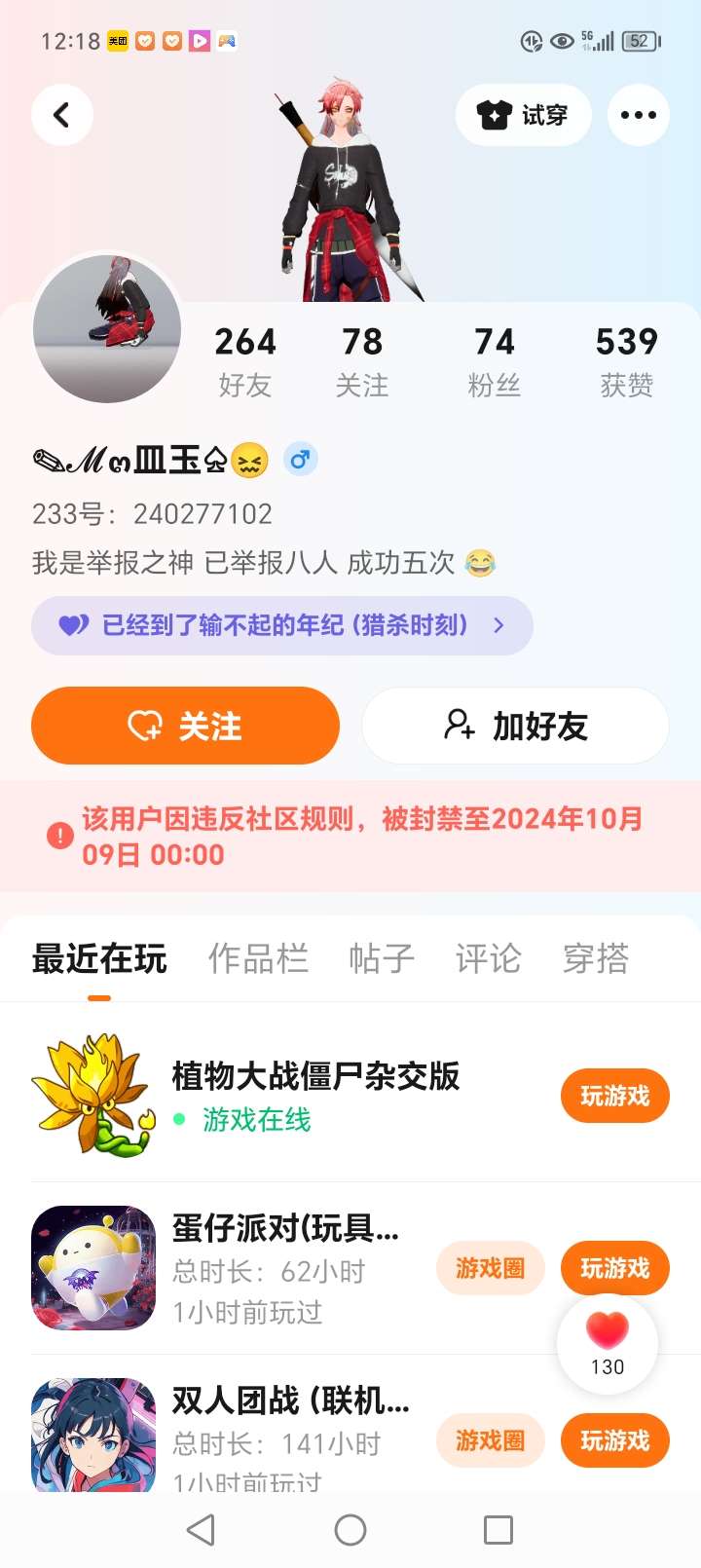
Task: Go back with the top-left arrow
Action: (62, 115)
